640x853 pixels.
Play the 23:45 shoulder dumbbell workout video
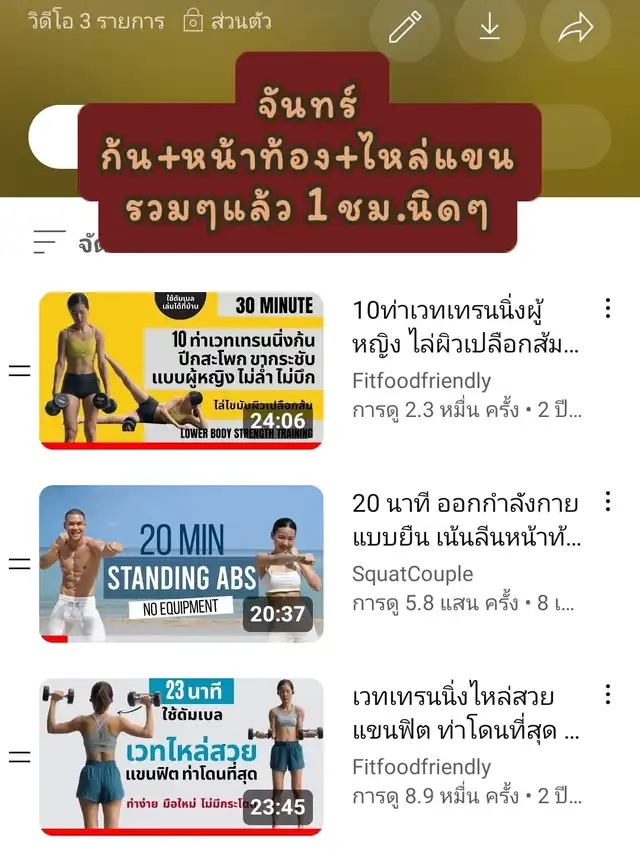click(181, 756)
